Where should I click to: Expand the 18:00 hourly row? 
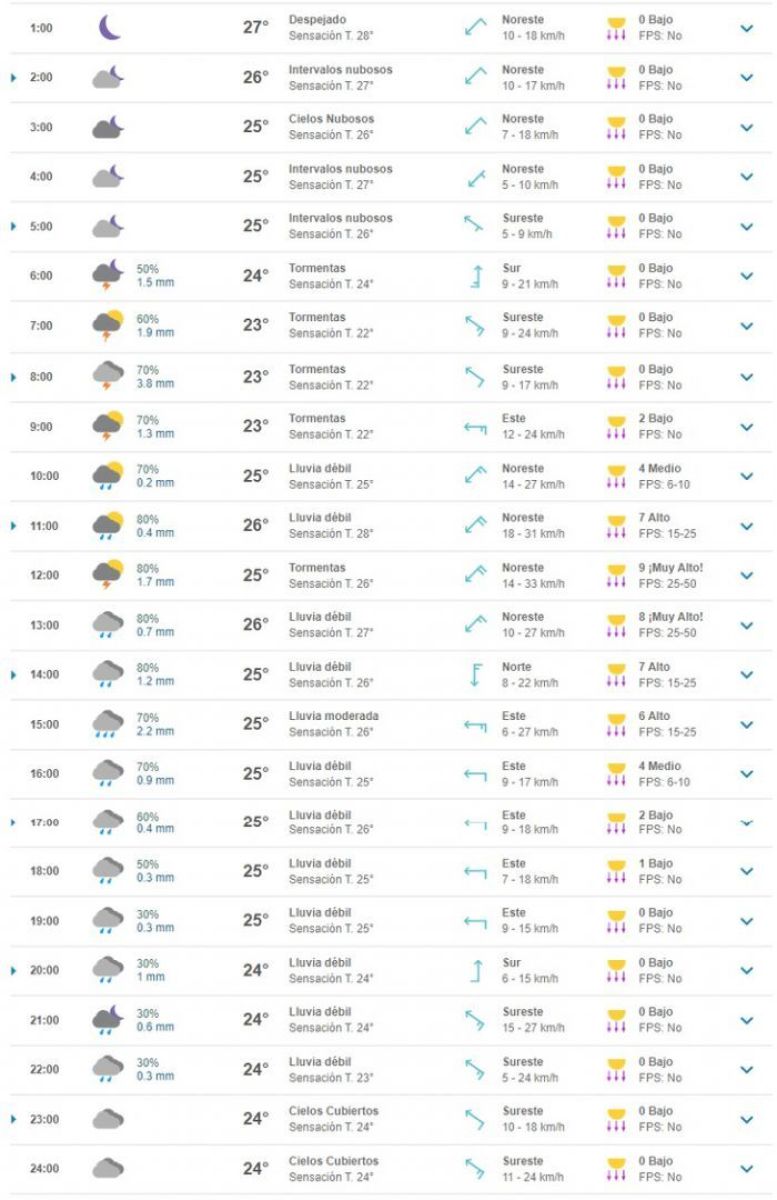click(x=746, y=871)
